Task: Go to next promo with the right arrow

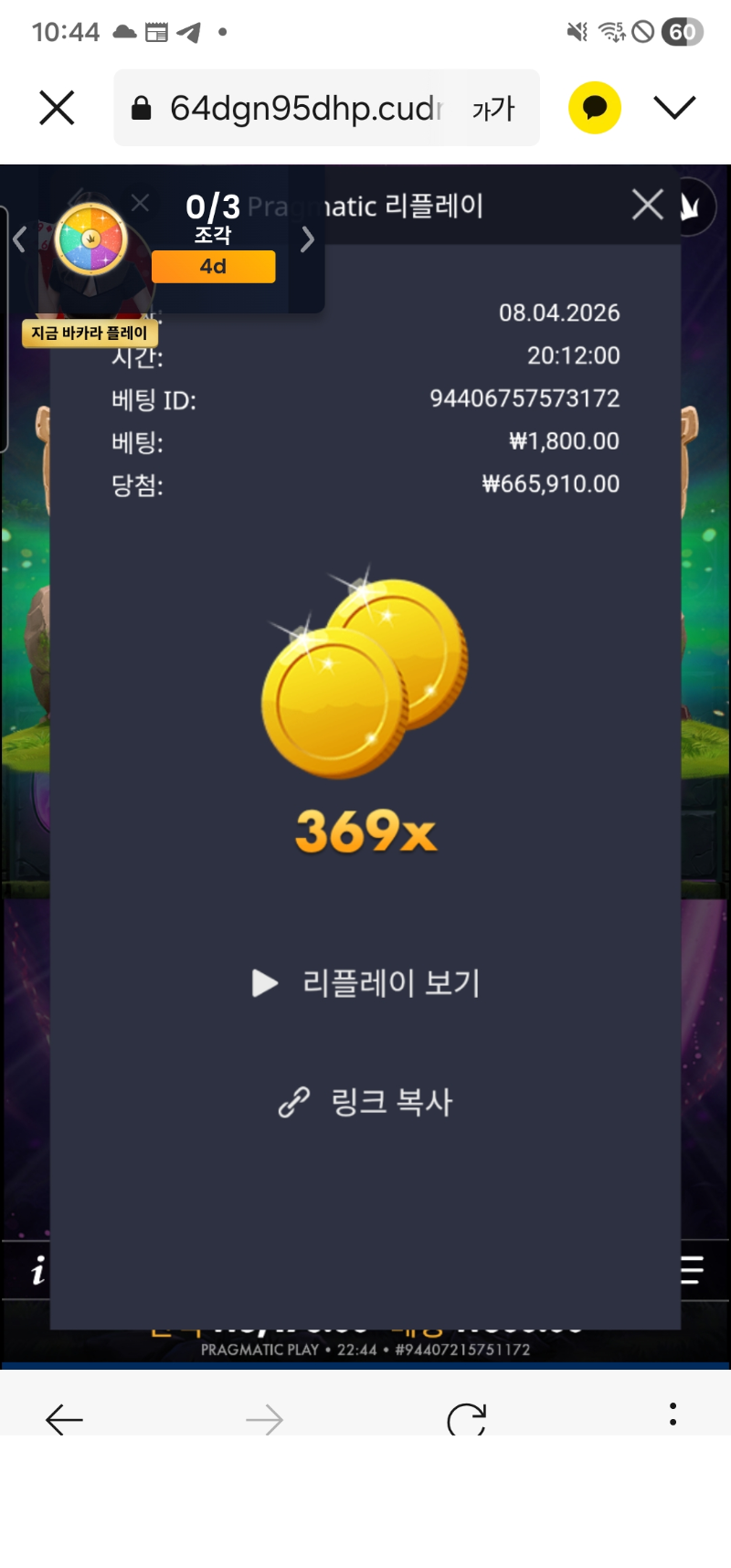Action: tap(307, 239)
